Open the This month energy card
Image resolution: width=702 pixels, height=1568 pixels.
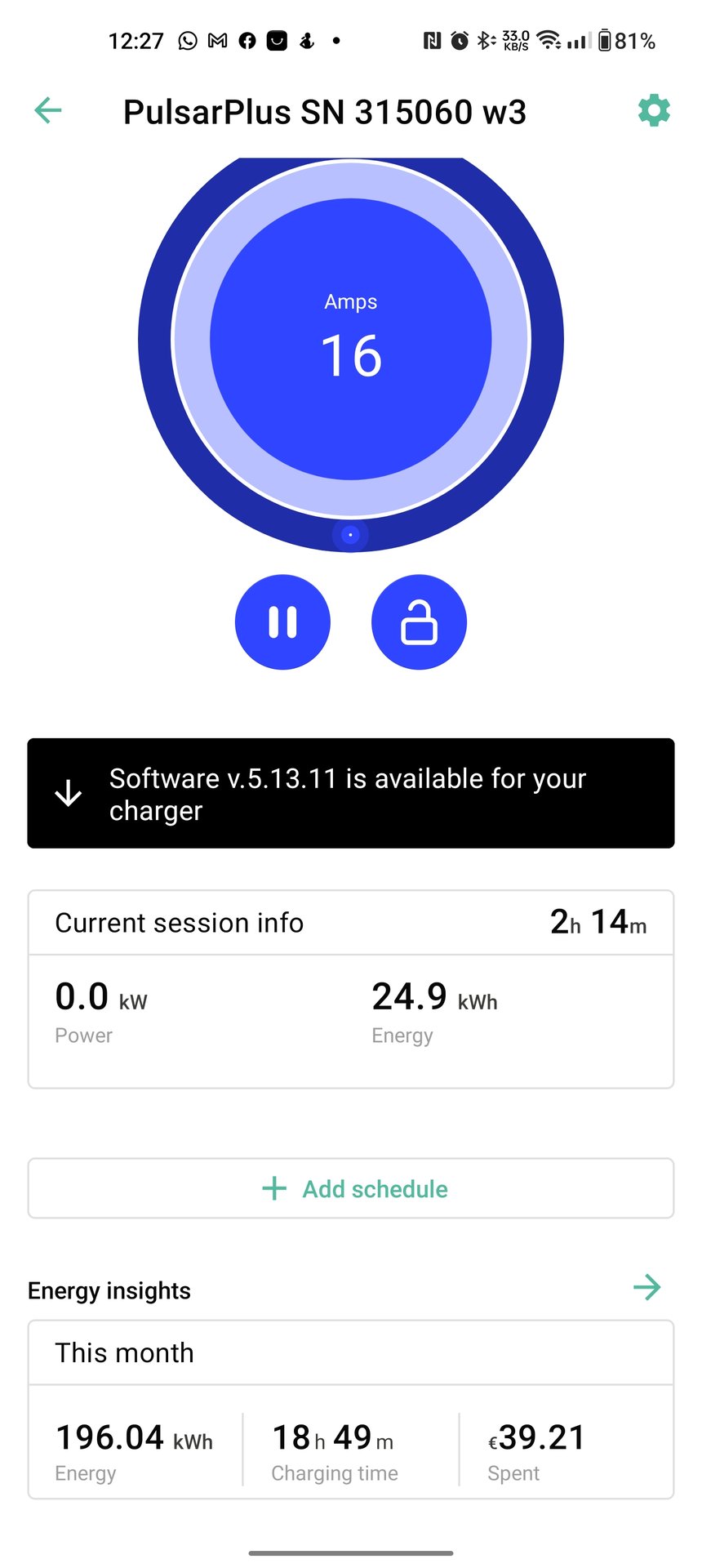[351, 1410]
